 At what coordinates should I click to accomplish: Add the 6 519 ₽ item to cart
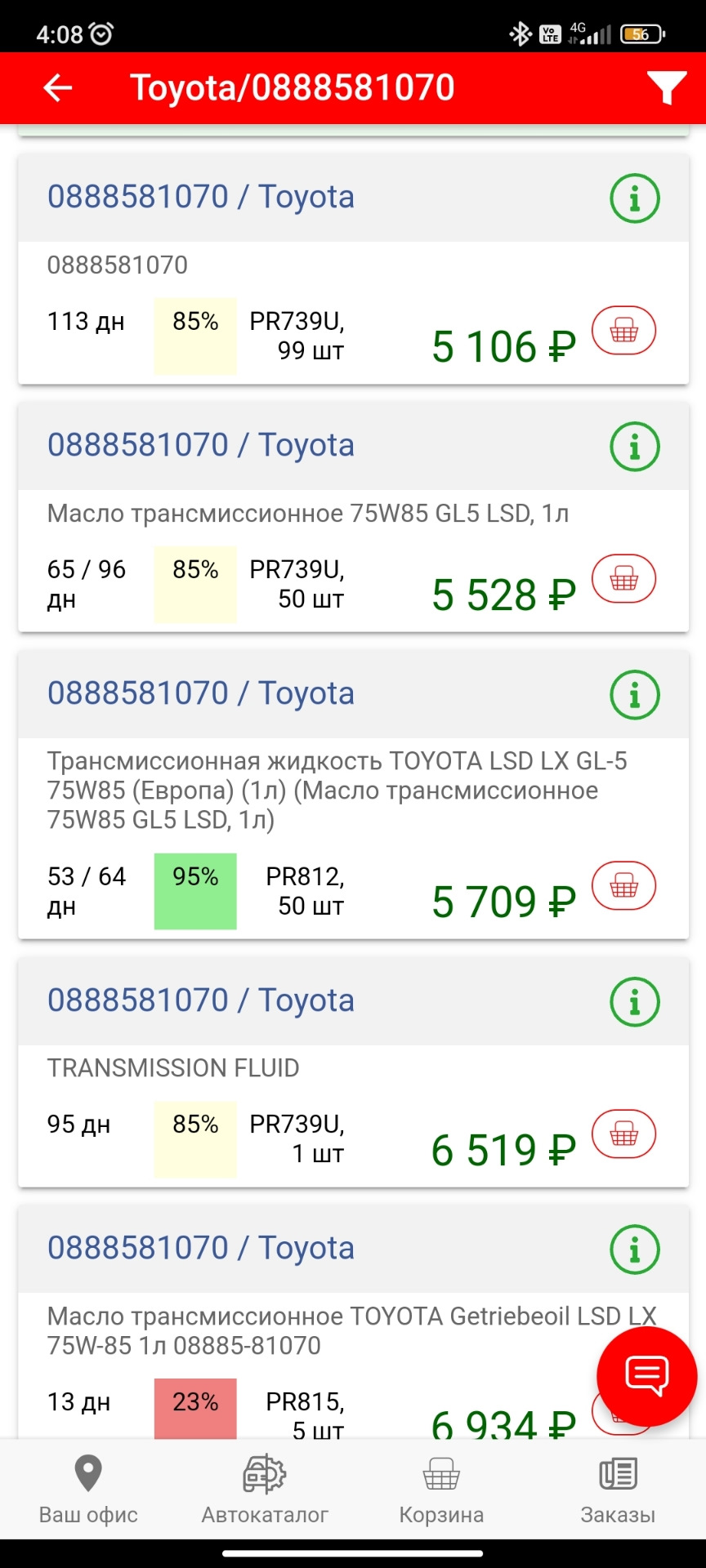[625, 1134]
